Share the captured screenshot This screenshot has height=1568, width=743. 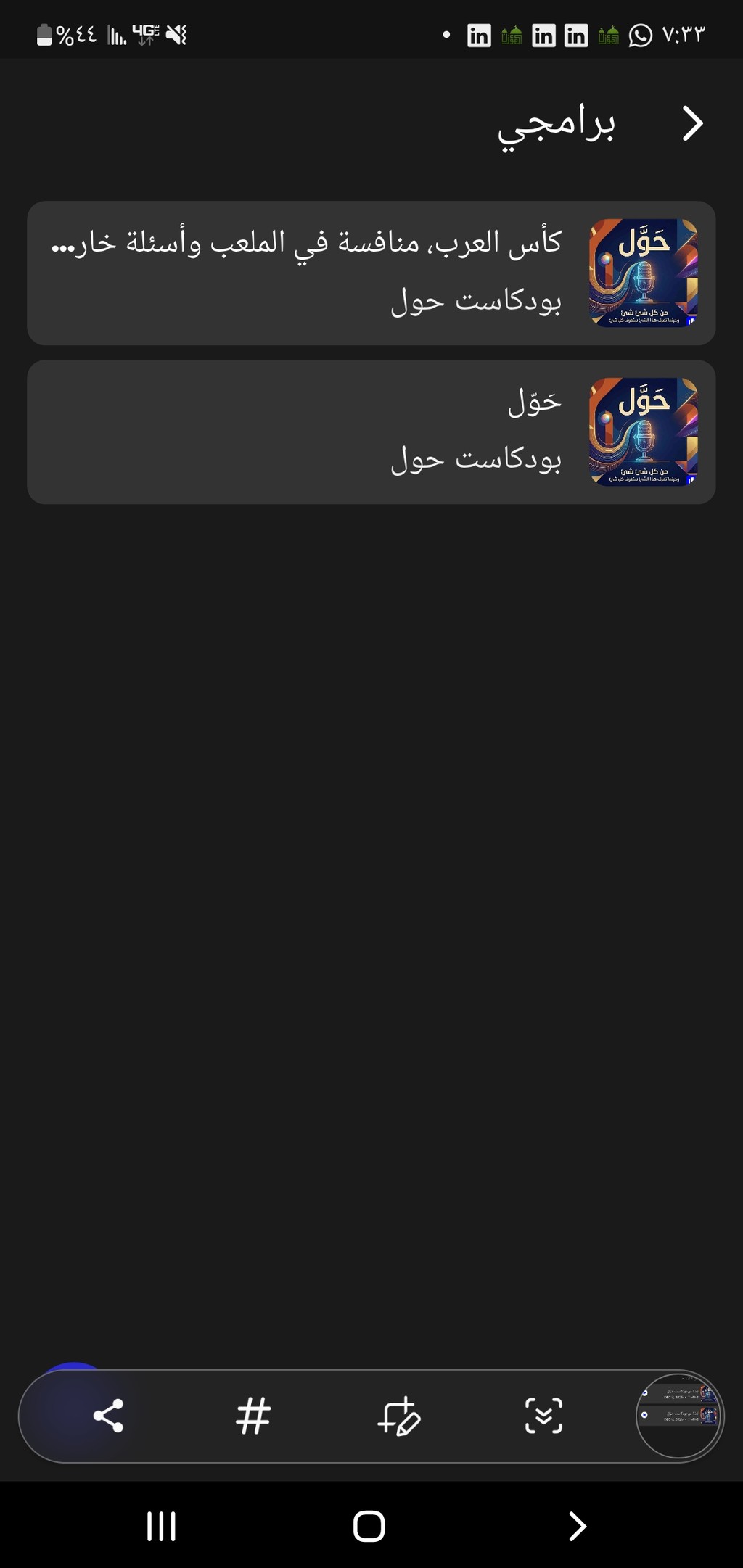pyautogui.click(x=108, y=1416)
